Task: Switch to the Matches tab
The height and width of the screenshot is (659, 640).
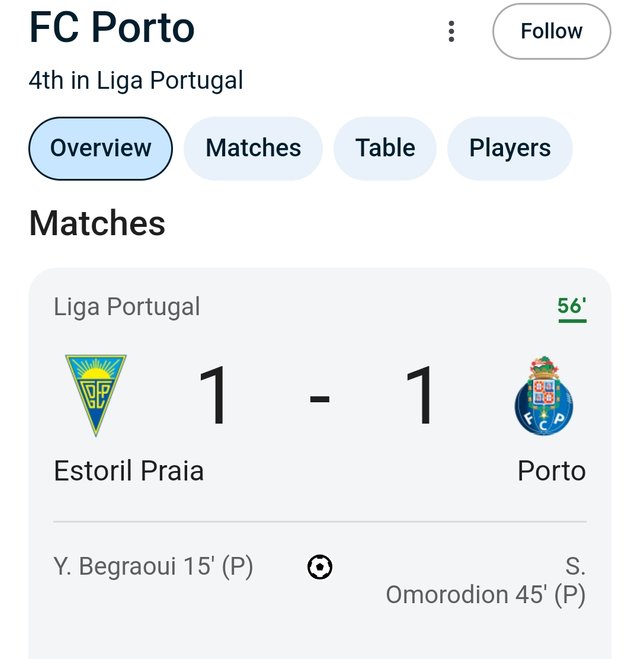Action: (253, 148)
